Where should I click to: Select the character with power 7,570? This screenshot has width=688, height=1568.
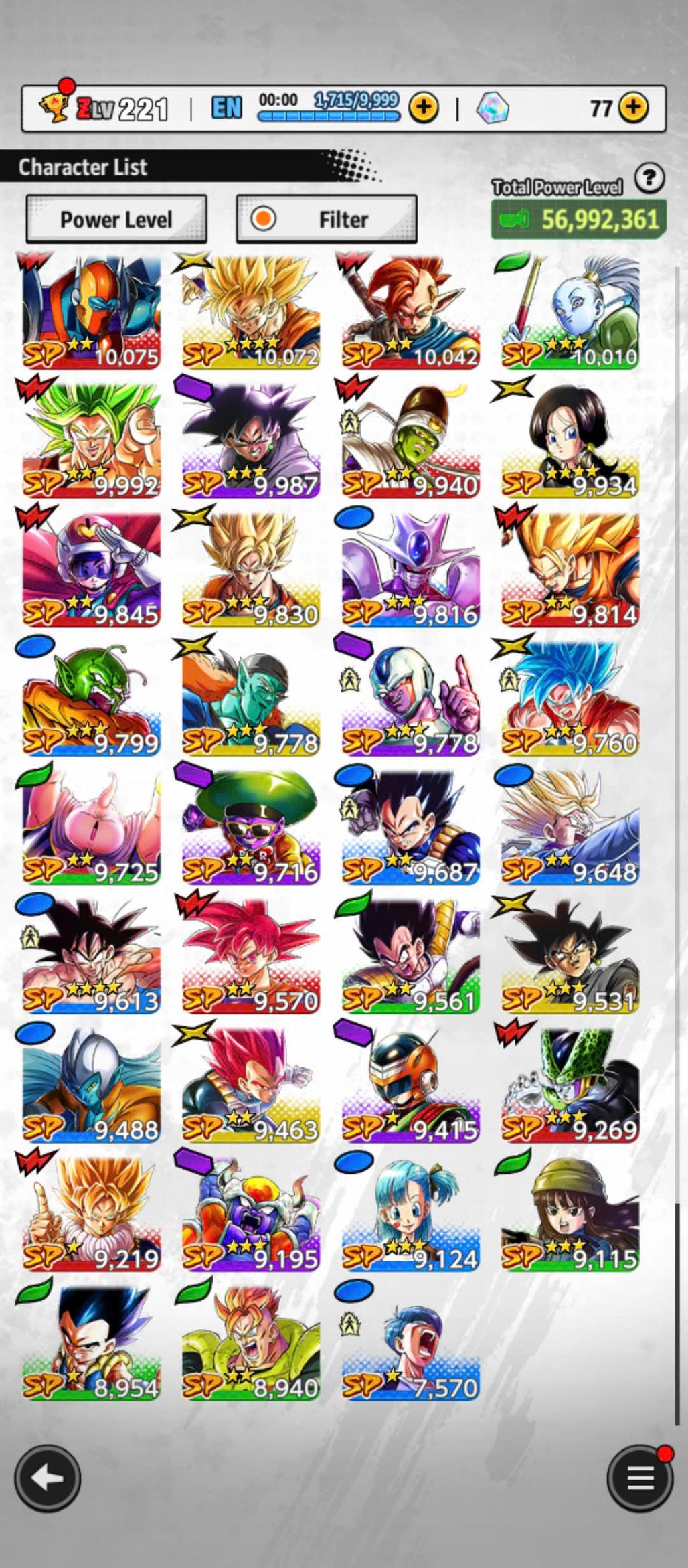(x=410, y=1341)
